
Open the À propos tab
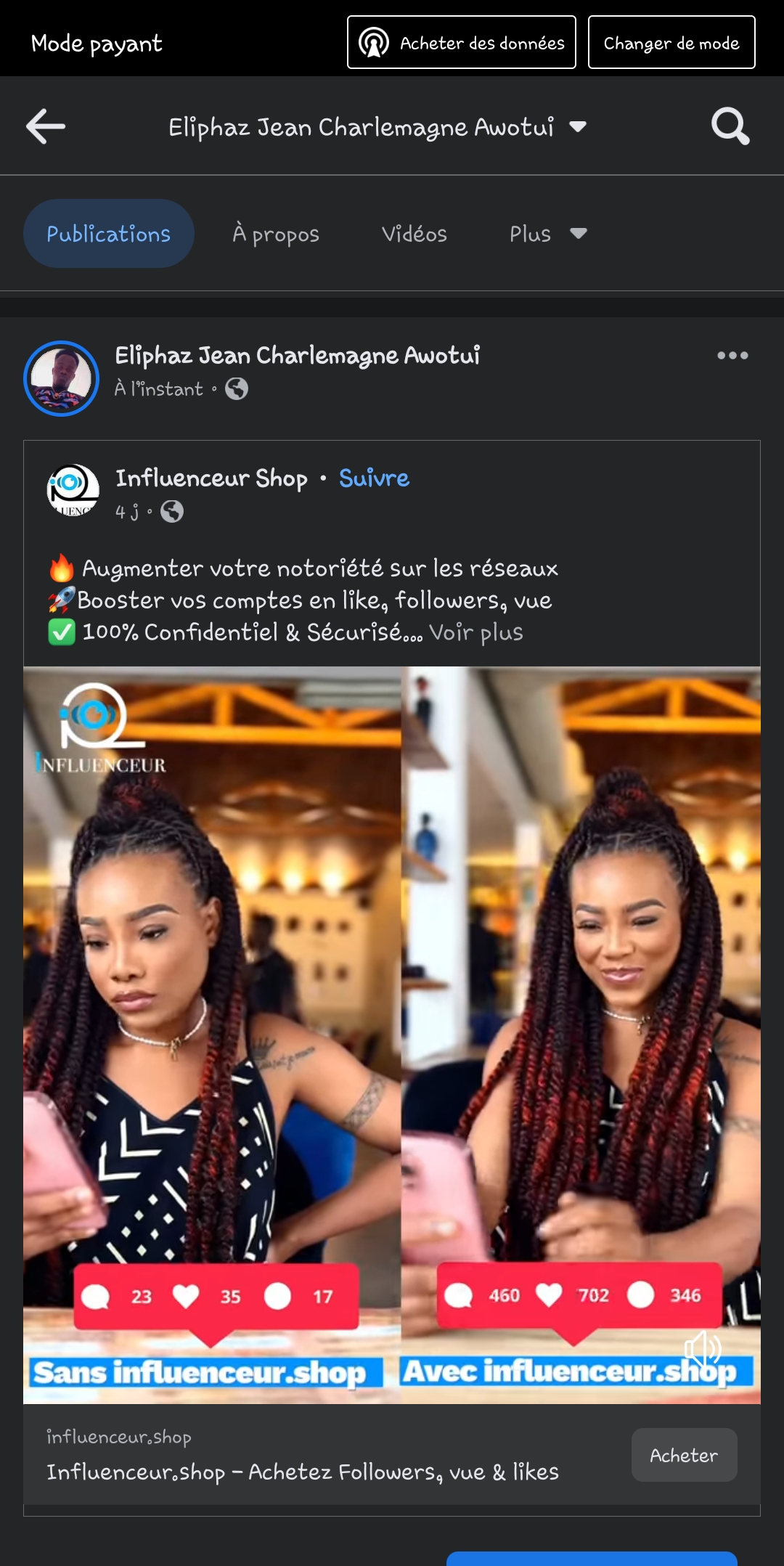[276, 234]
